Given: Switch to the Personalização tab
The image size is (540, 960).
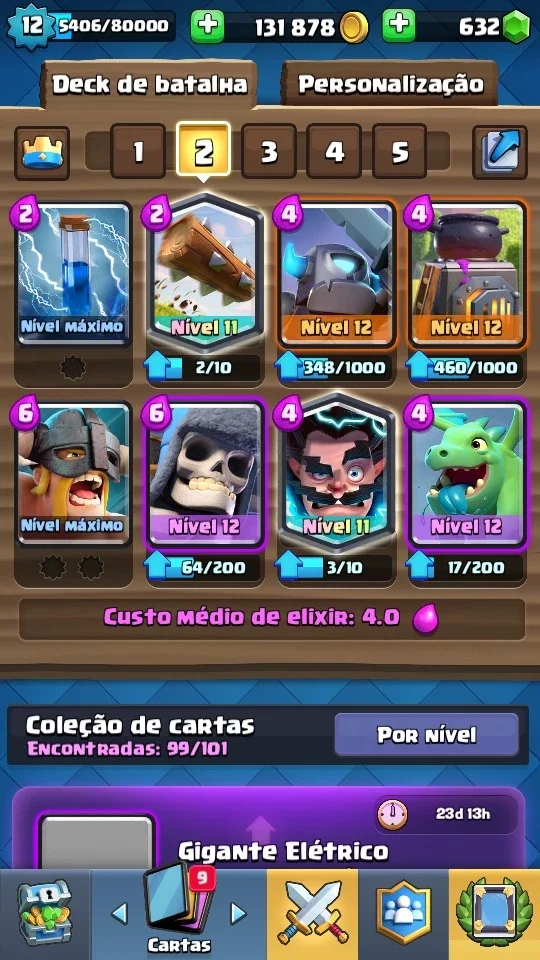Looking at the screenshot, I should 390,84.
